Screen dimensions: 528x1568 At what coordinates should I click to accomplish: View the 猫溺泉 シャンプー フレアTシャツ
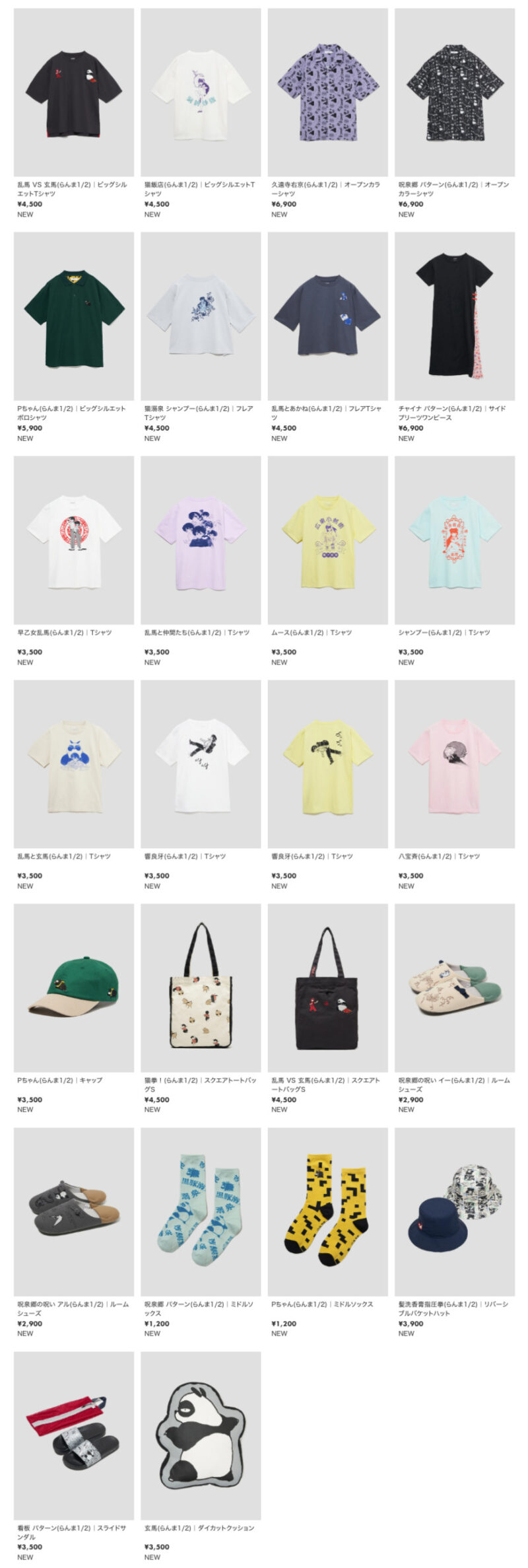tap(201, 316)
